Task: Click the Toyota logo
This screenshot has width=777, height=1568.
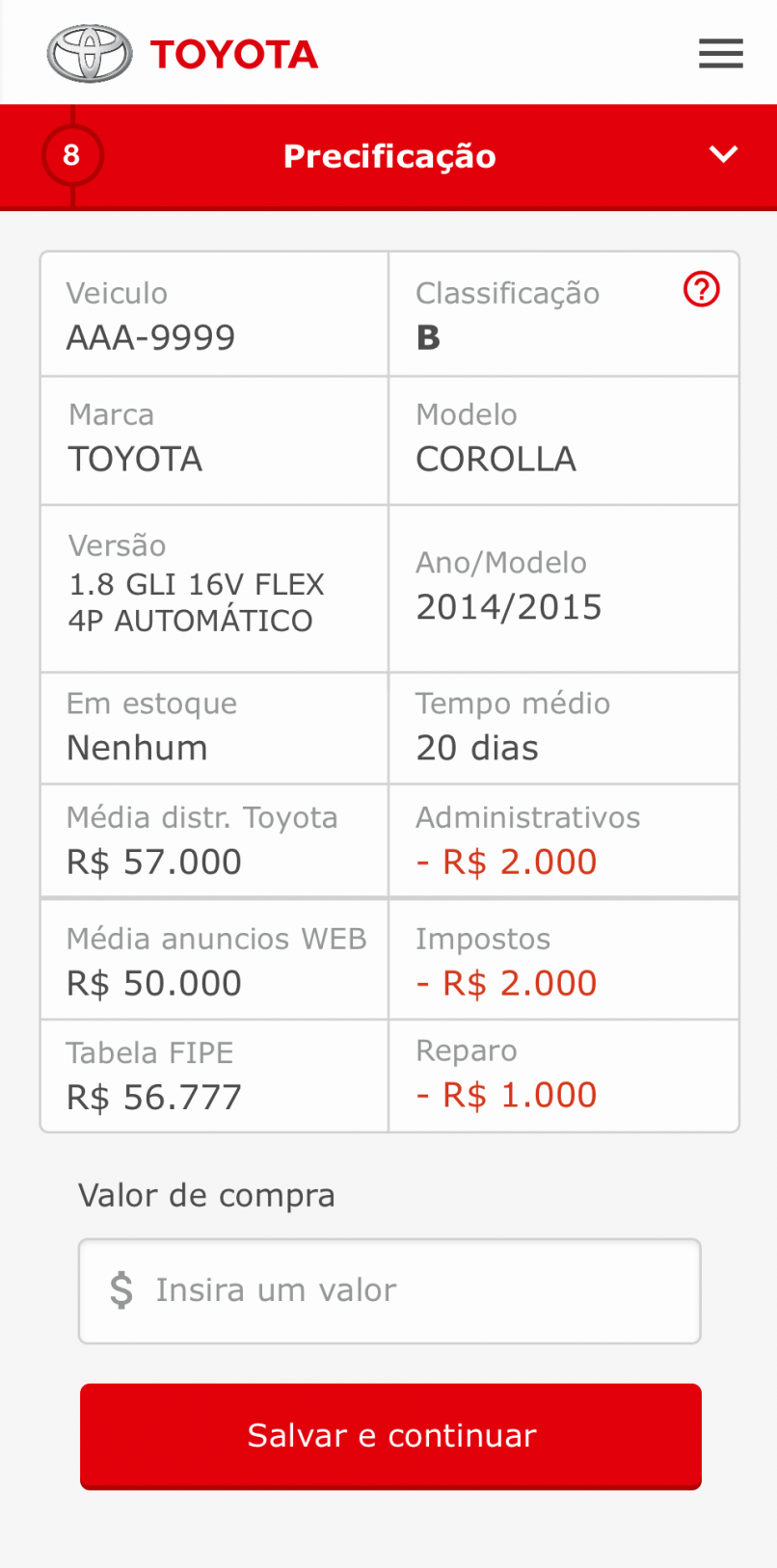Action: 88,53
